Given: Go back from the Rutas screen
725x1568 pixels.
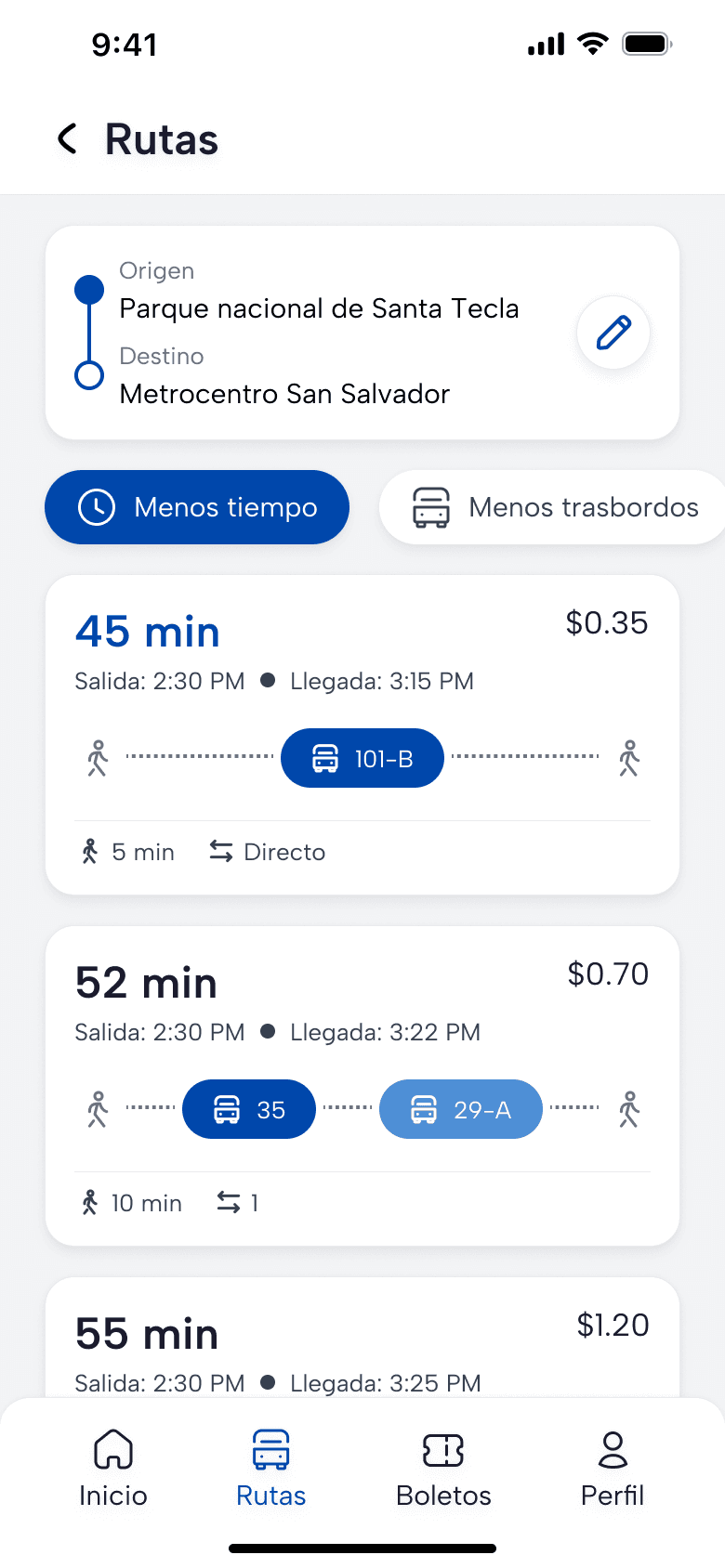Looking at the screenshot, I should 67,139.
